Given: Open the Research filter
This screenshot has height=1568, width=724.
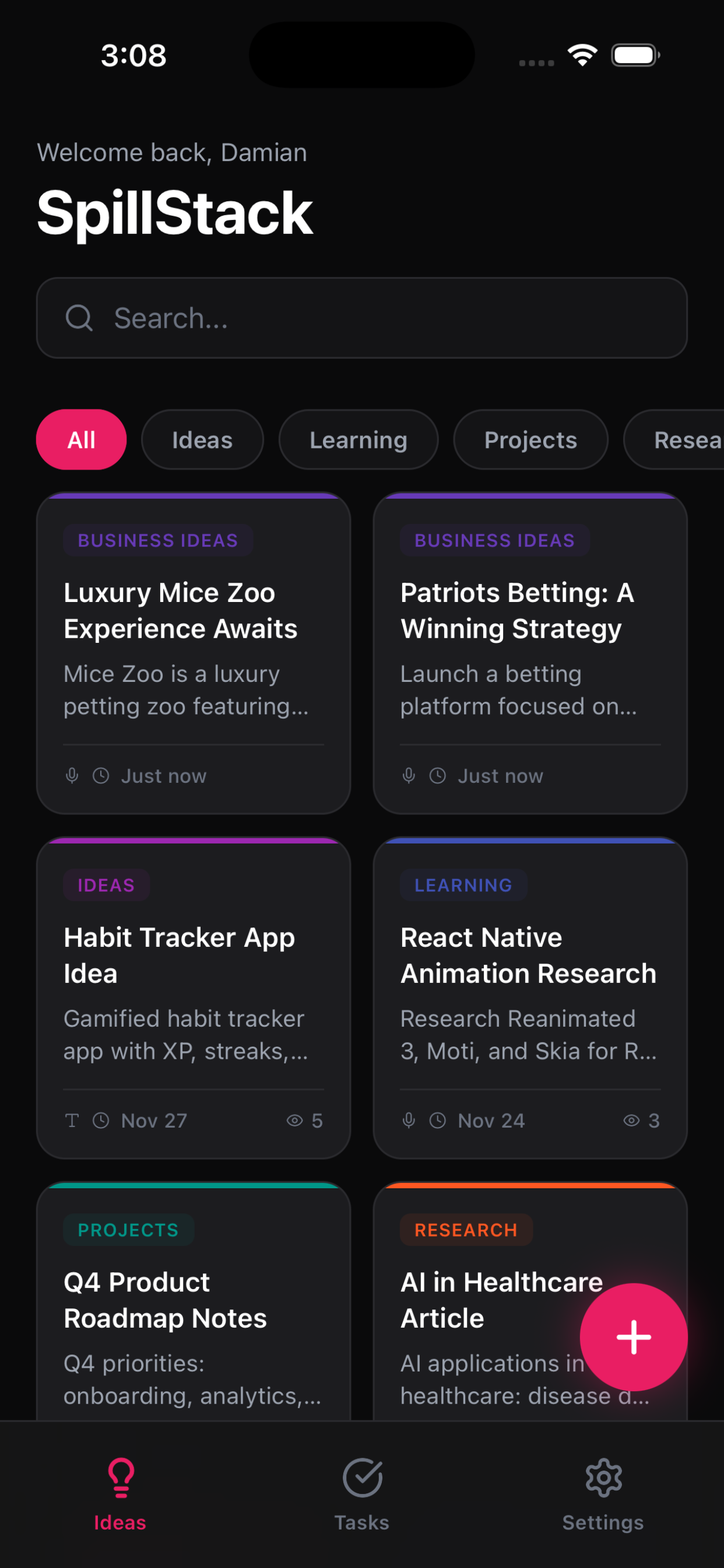Looking at the screenshot, I should tap(681, 439).
